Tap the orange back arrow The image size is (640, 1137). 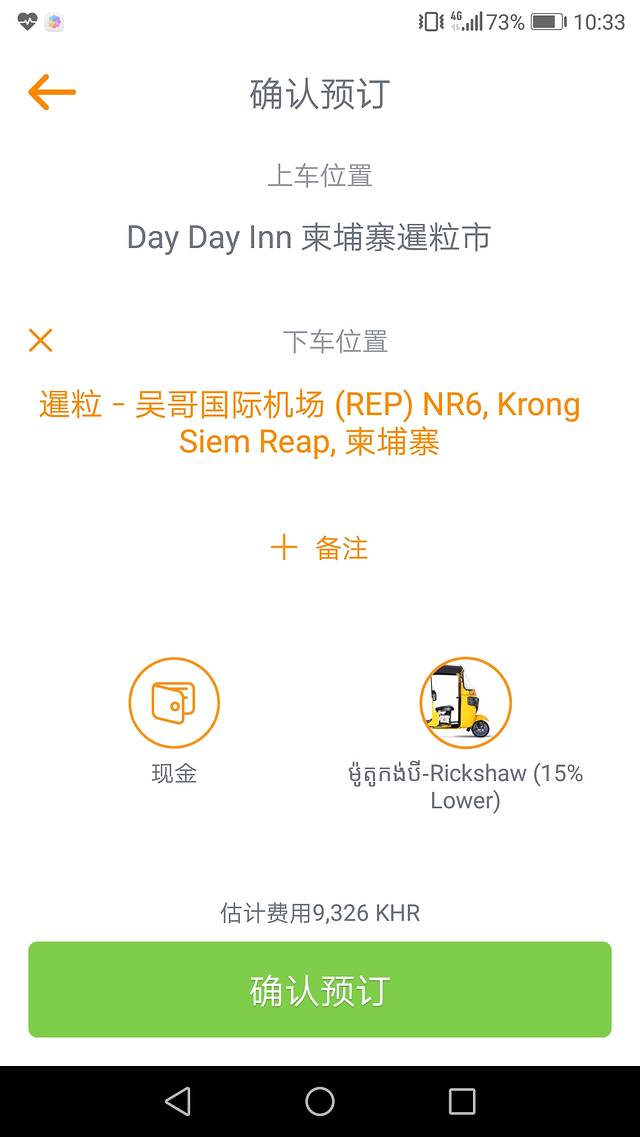[x=52, y=93]
